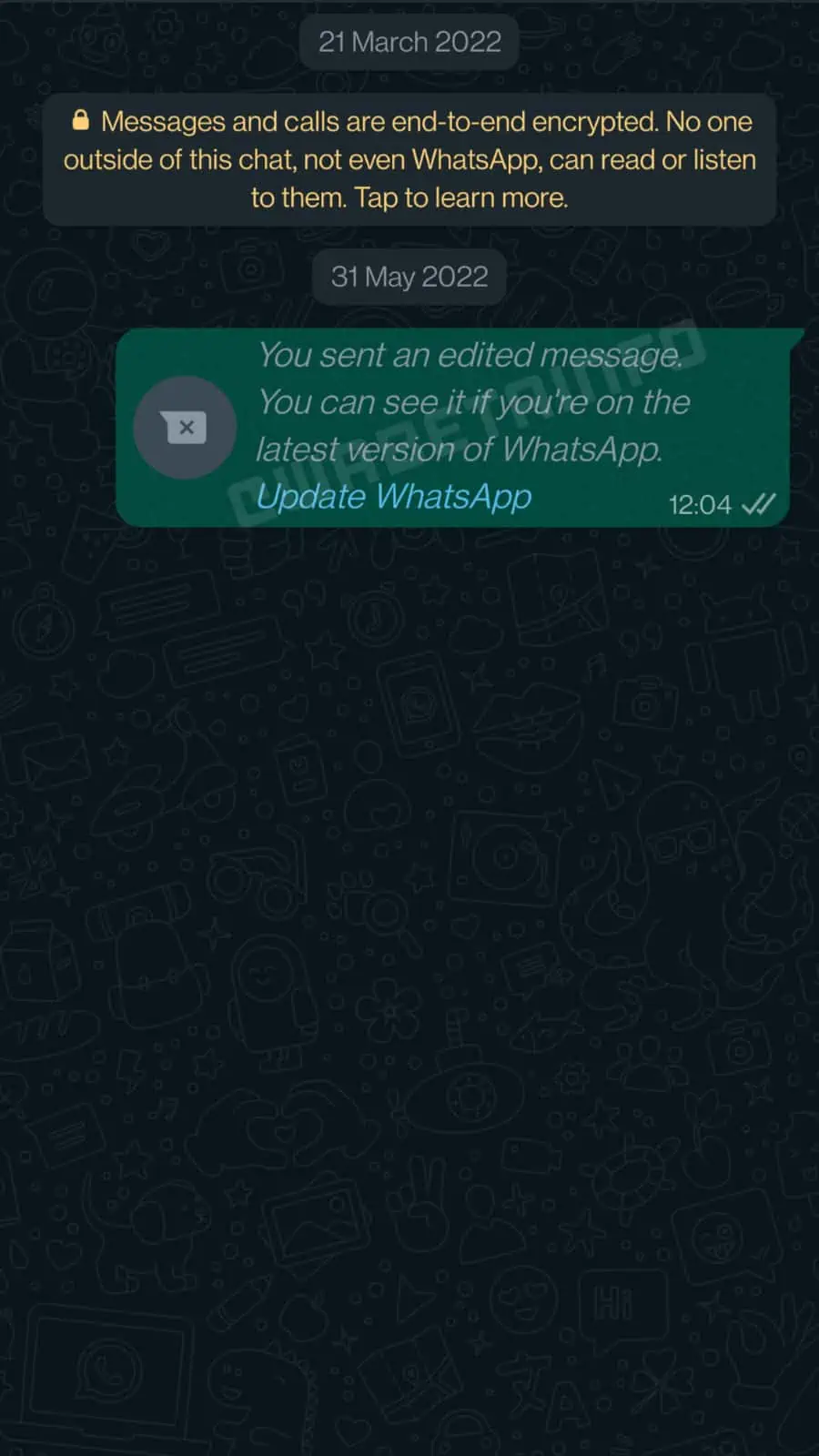The image size is (819, 1456).
Task: Tap the Update WhatsApp link
Action: click(393, 497)
